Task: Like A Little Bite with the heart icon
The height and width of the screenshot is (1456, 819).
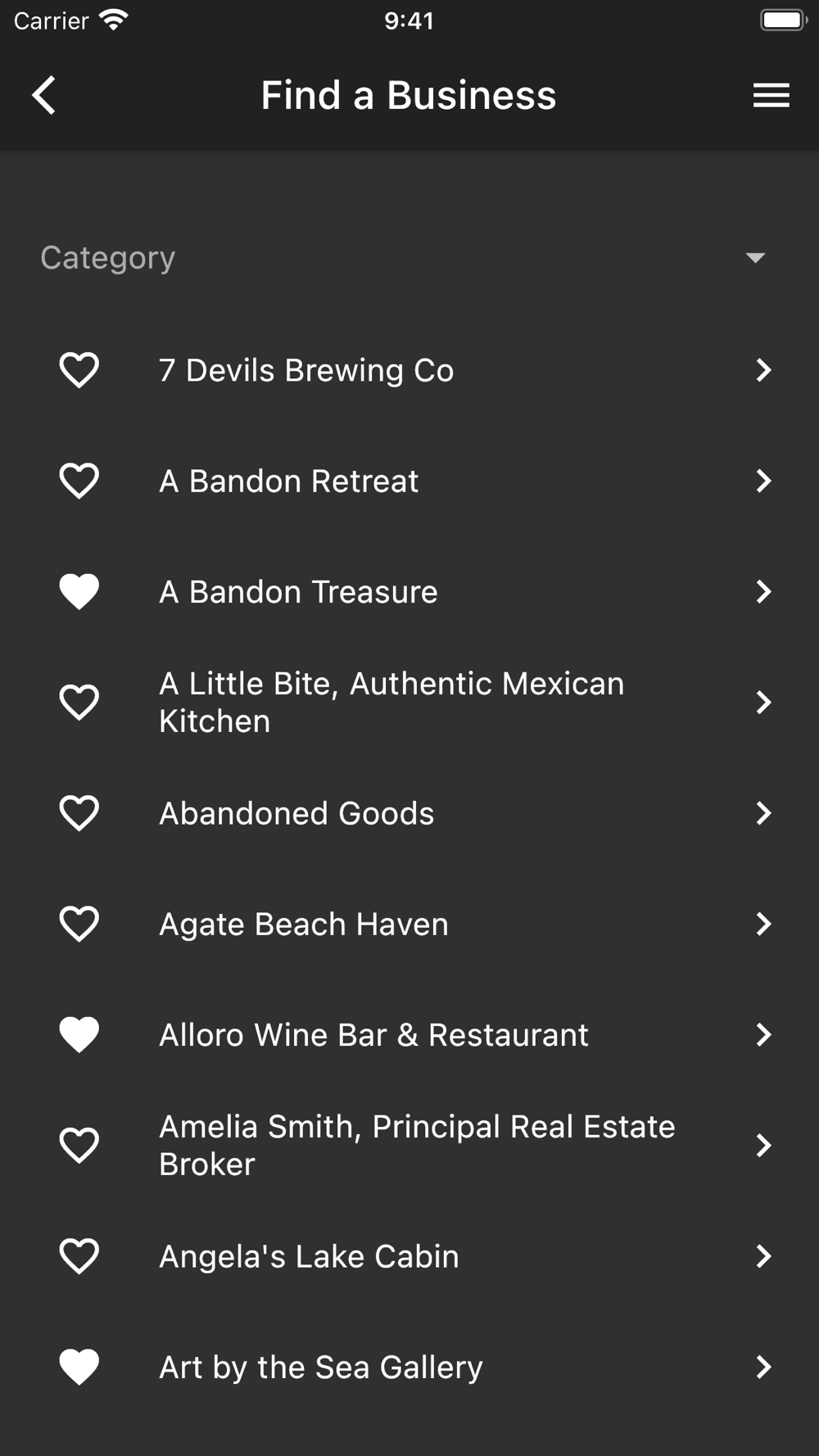Action: click(x=79, y=702)
